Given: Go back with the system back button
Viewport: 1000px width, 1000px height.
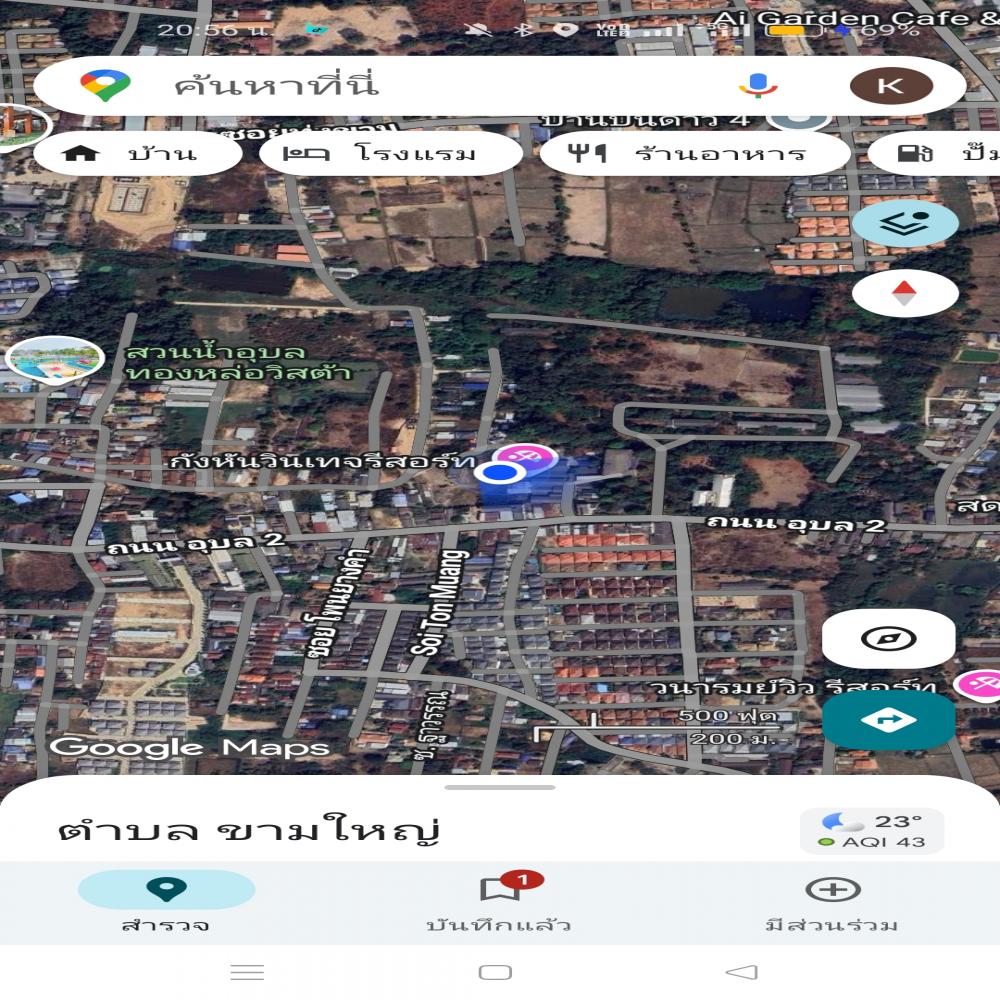Looking at the screenshot, I should click(741, 972).
